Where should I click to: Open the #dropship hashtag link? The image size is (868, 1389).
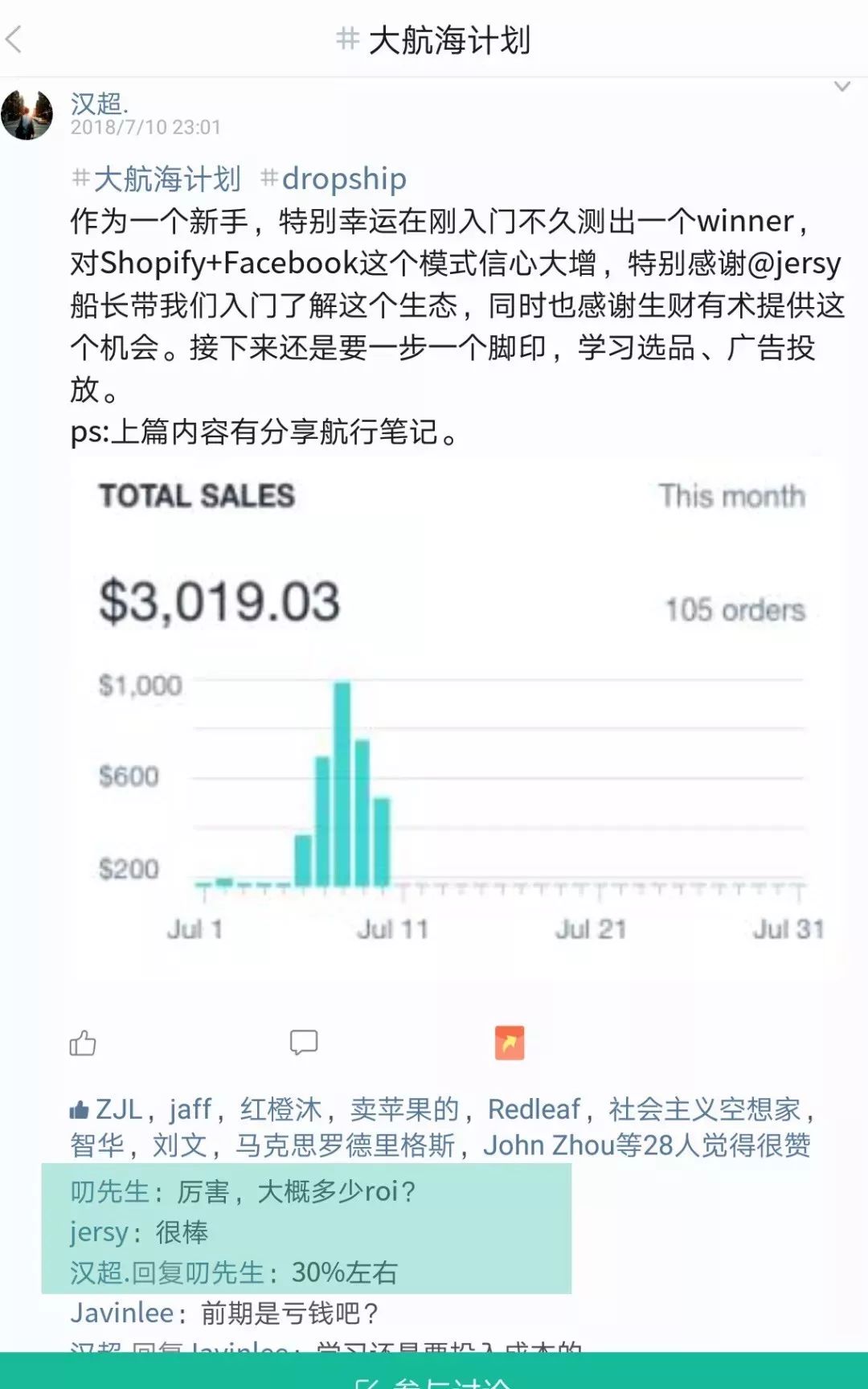coord(334,178)
